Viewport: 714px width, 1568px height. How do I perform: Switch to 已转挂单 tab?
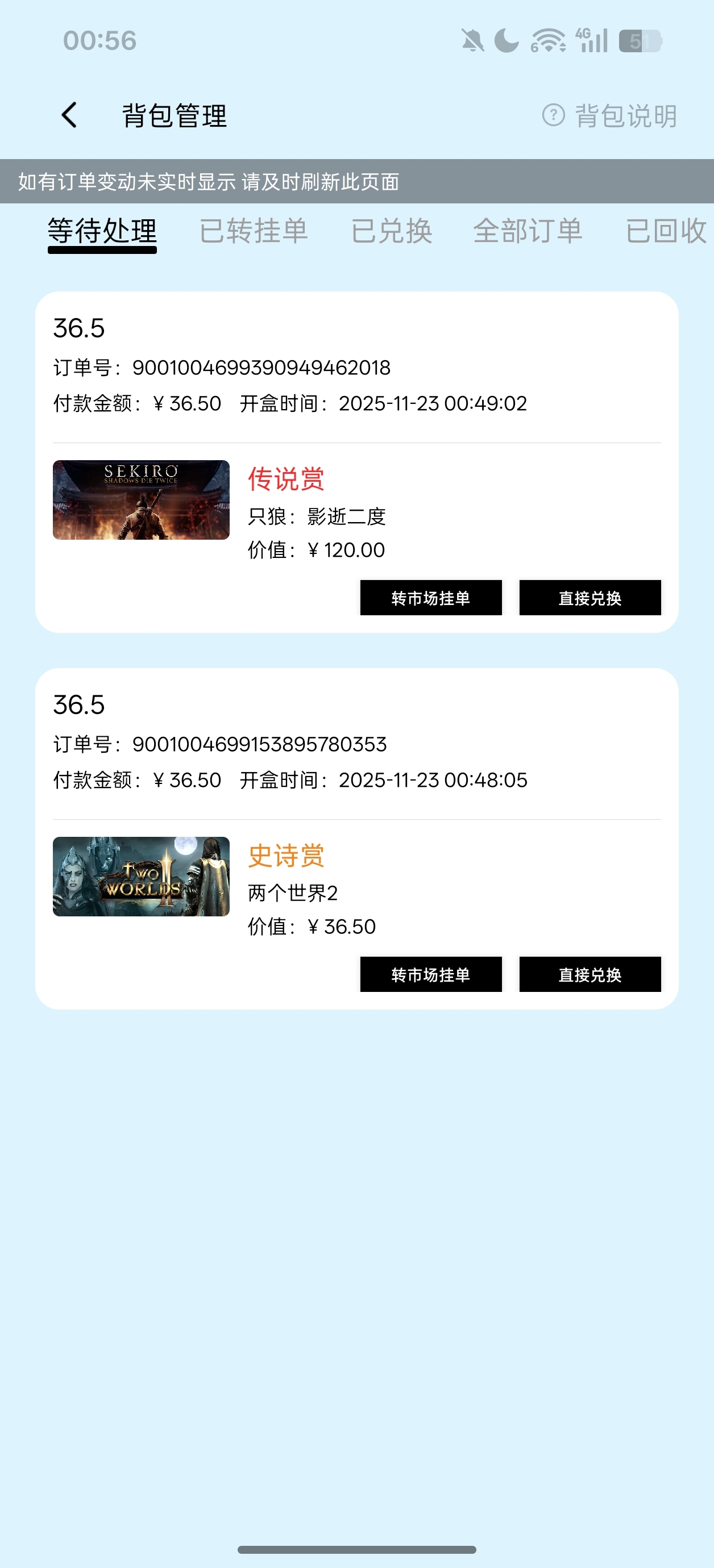pos(254,231)
